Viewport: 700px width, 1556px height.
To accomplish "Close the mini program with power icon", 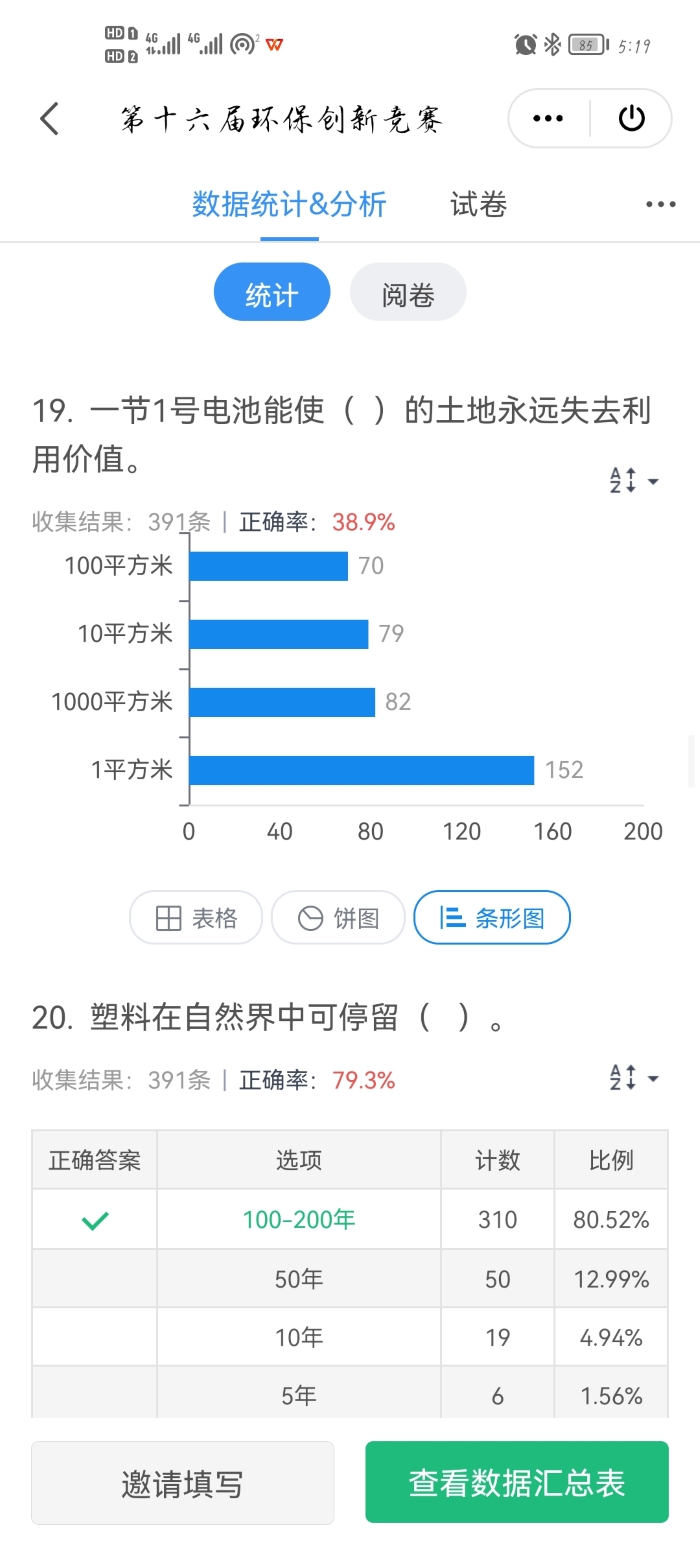I will pyautogui.click(x=631, y=119).
